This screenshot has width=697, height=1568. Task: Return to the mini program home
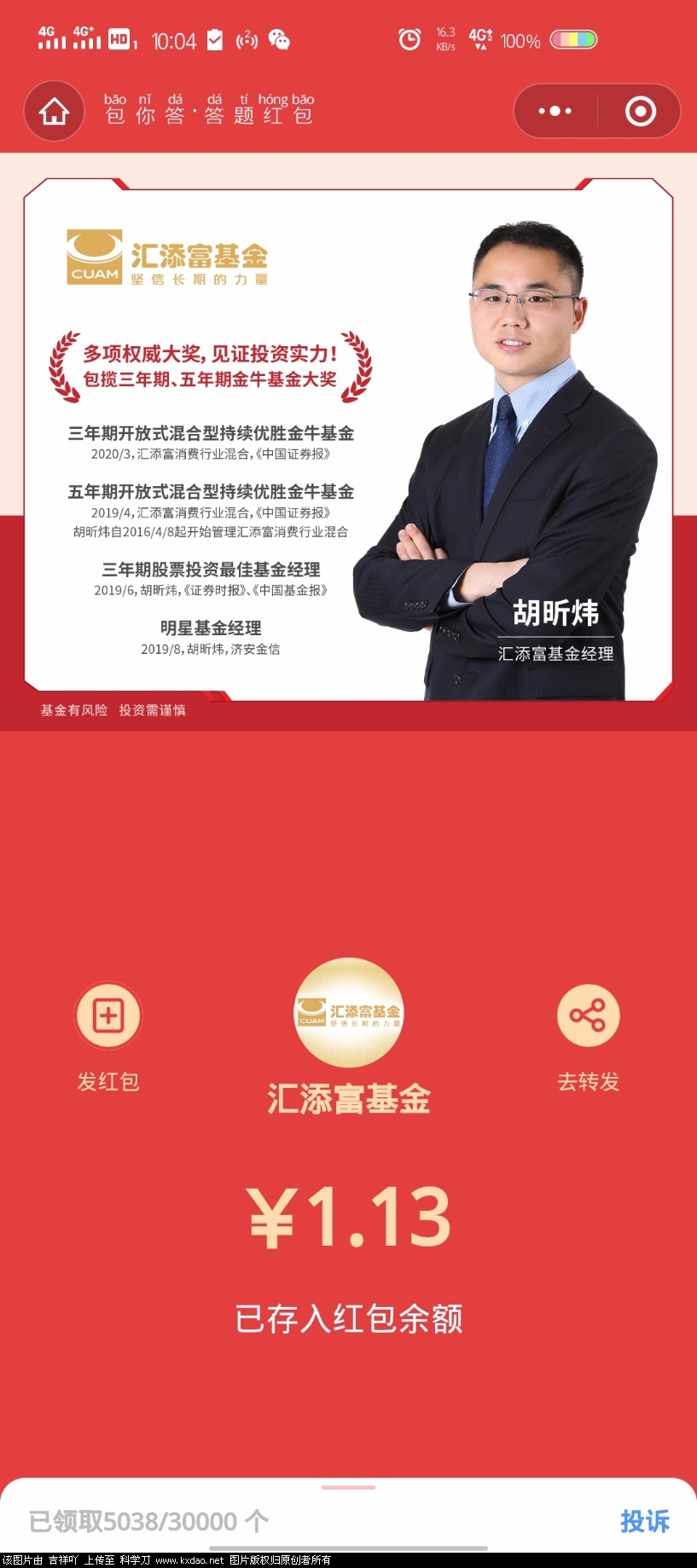pos(54,112)
